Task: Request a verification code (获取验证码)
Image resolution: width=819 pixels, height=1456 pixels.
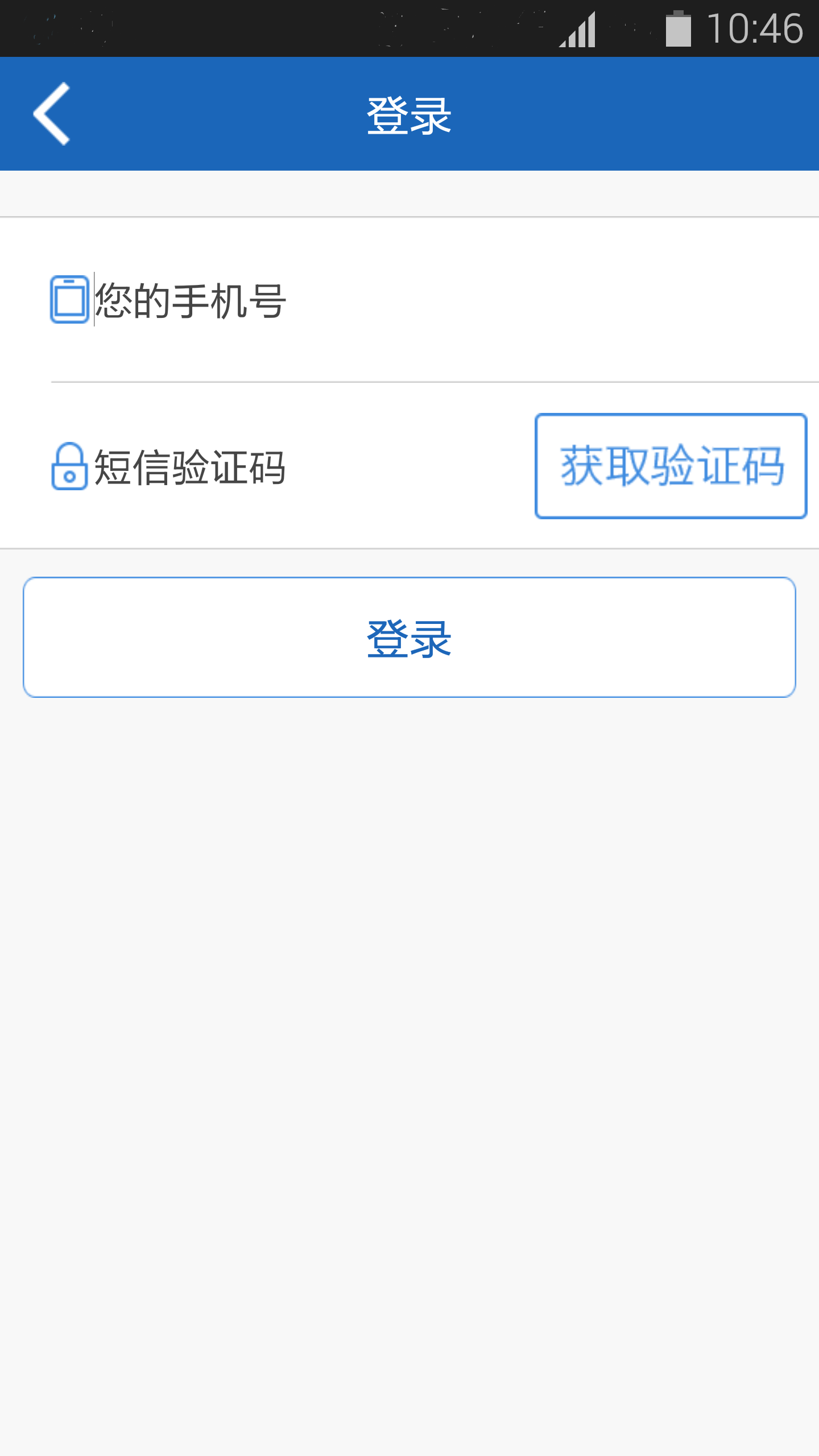Action: point(671,466)
